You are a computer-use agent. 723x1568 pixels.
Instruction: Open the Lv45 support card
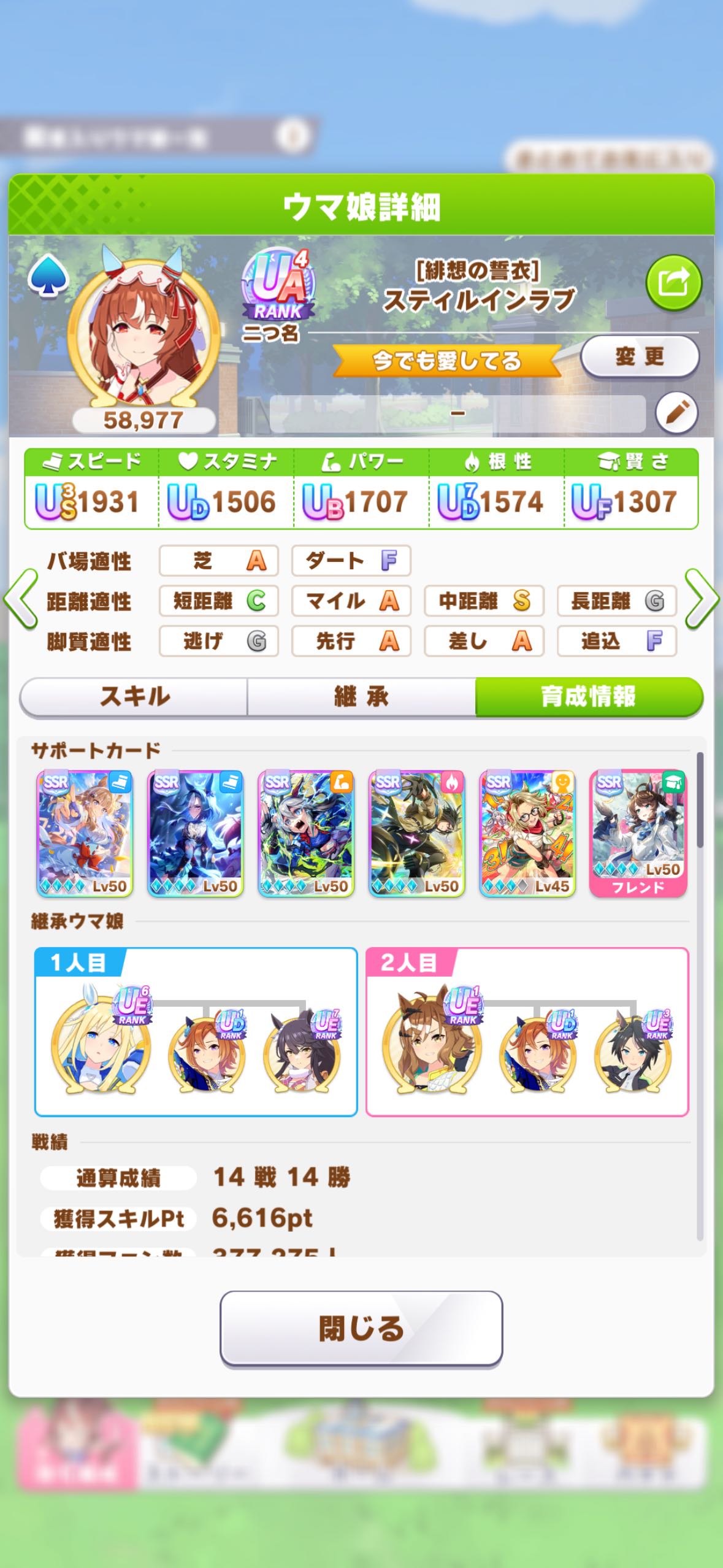(x=527, y=833)
